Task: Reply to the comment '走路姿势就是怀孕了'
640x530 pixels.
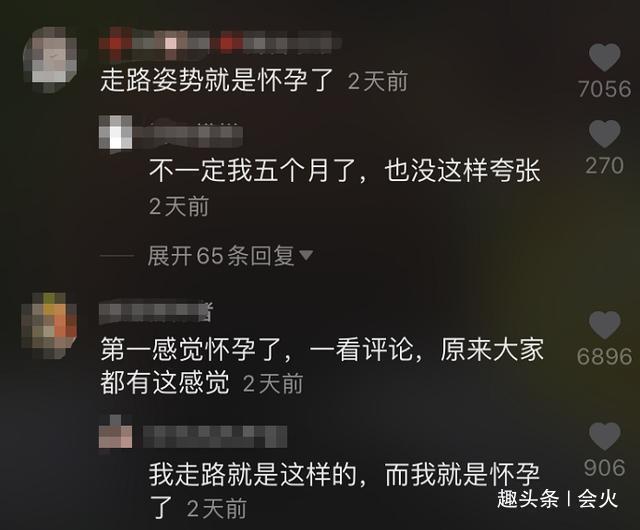Action: pos(217,82)
